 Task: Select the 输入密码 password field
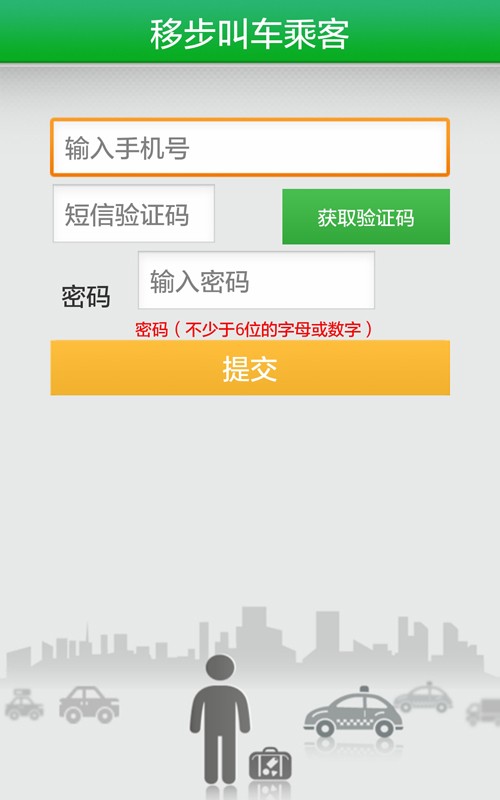click(x=256, y=280)
